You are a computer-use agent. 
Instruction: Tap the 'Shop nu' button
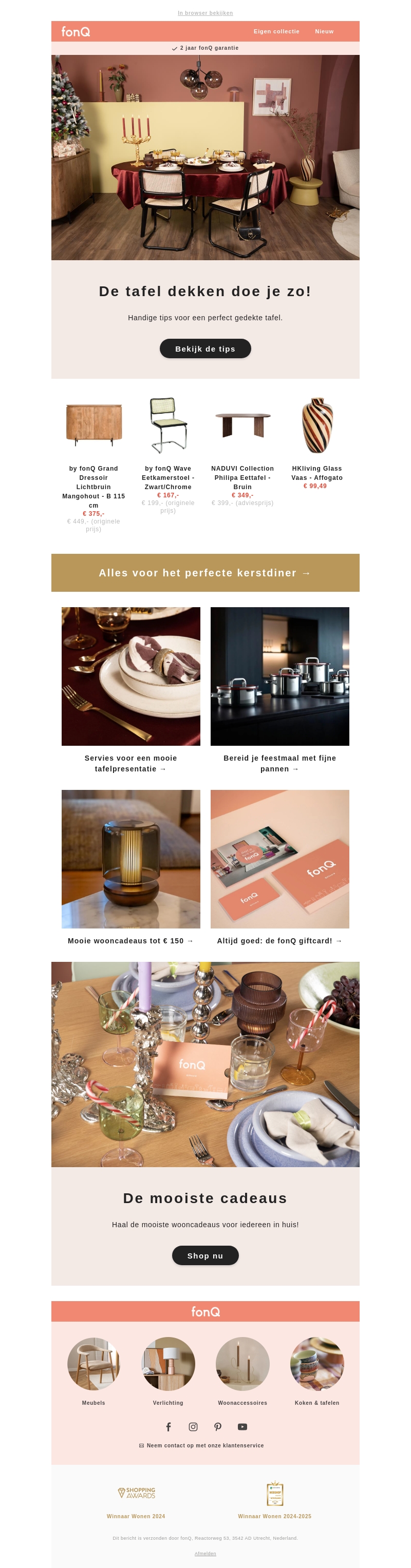pos(205,1256)
